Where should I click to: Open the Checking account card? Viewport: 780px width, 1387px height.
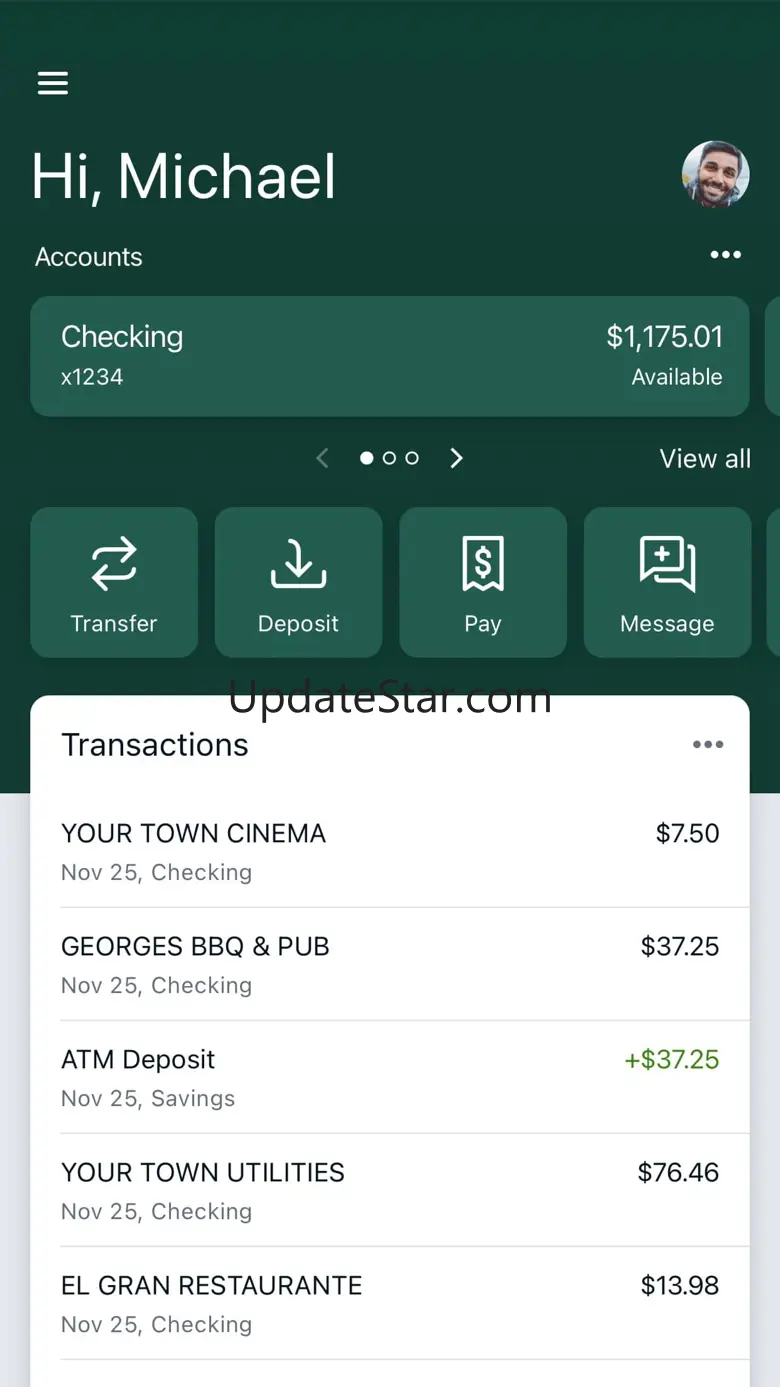[390, 356]
